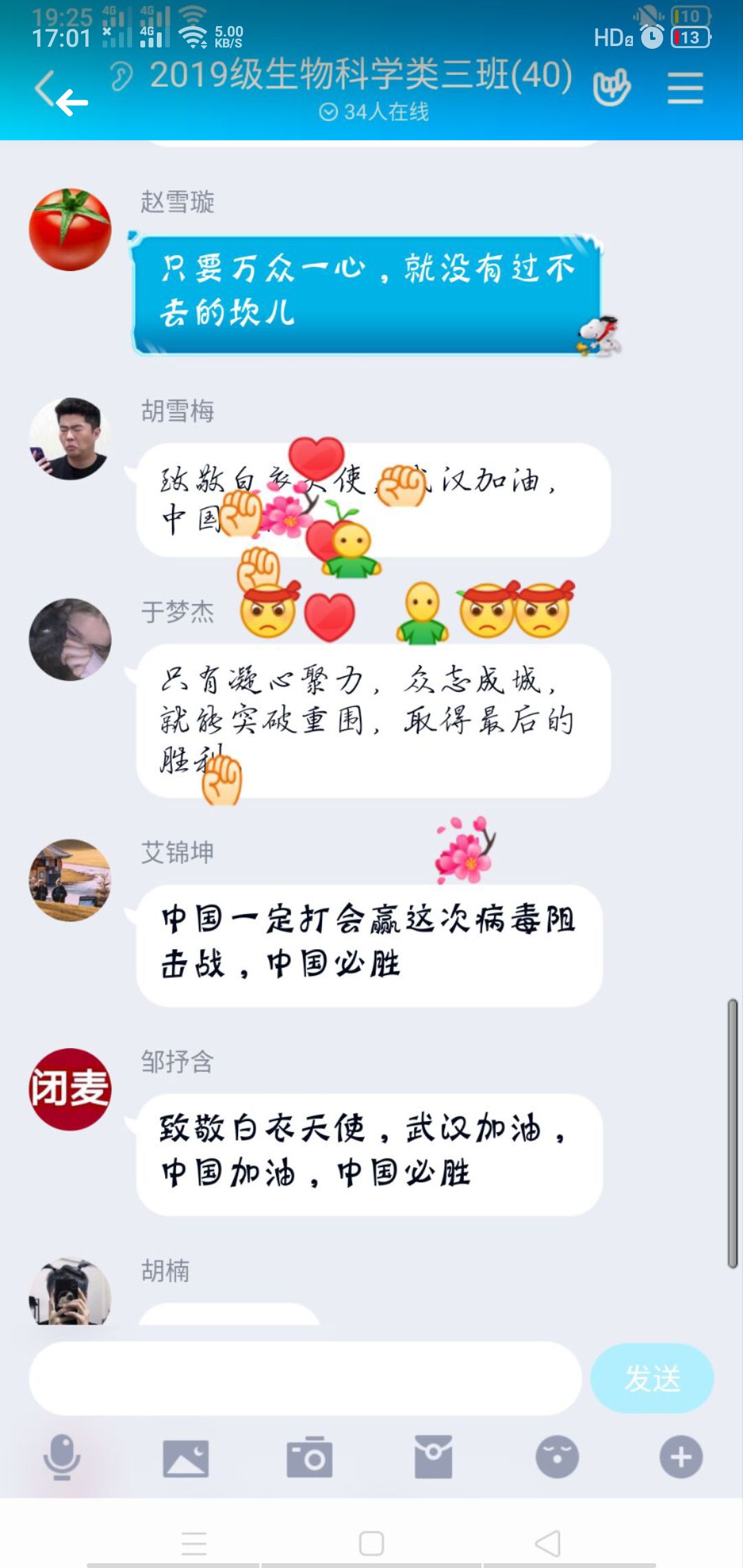Screen dimensions: 743x1568
Task: Tap the system home button
Action: [x=371, y=1543]
